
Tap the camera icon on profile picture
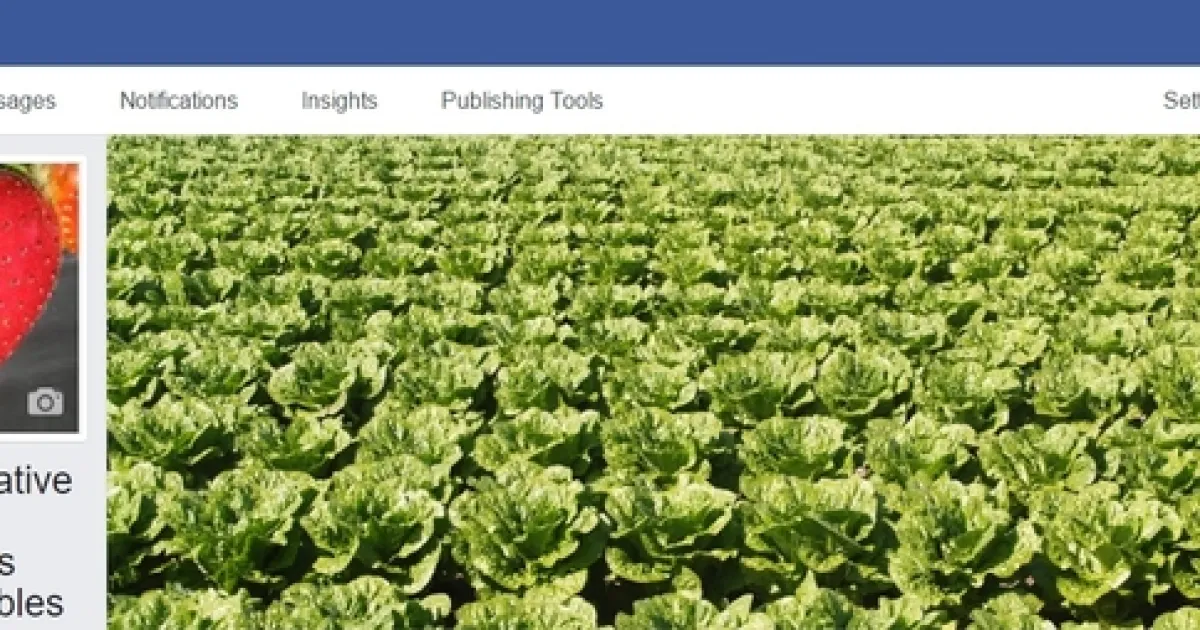(45, 403)
